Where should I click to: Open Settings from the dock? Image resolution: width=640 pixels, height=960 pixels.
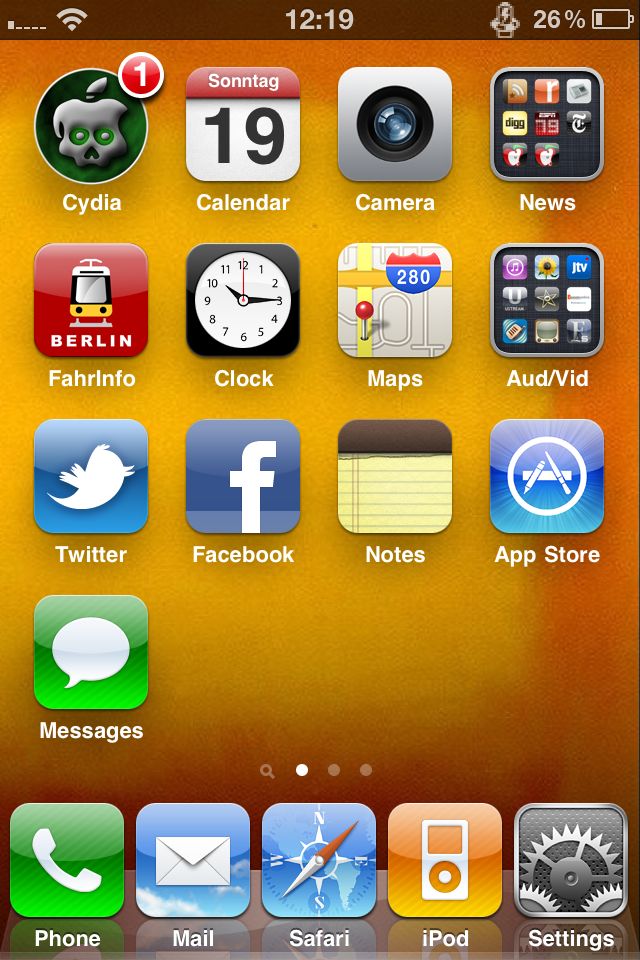[571, 861]
